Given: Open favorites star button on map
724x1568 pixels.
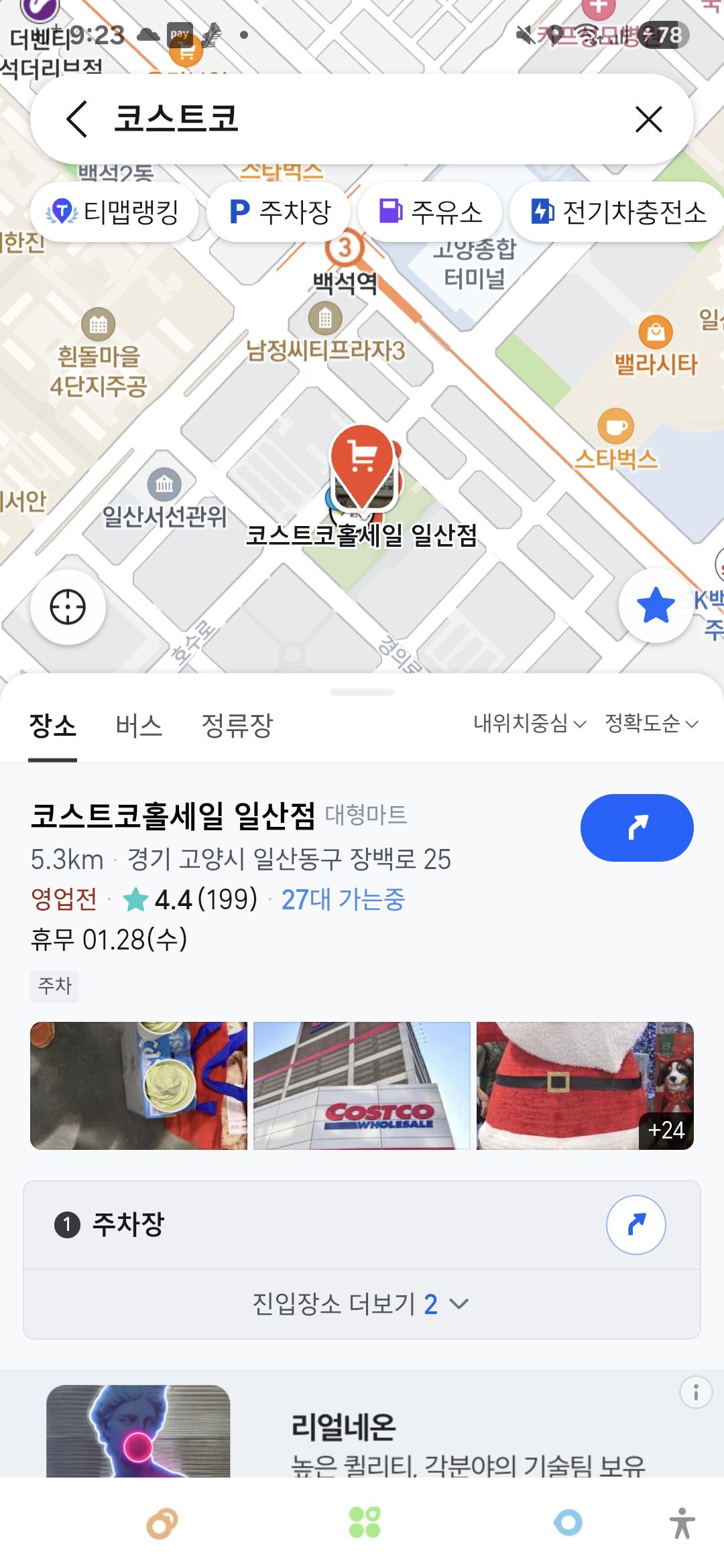Looking at the screenshot, I should pyautogui.click(x=655, y=605).
